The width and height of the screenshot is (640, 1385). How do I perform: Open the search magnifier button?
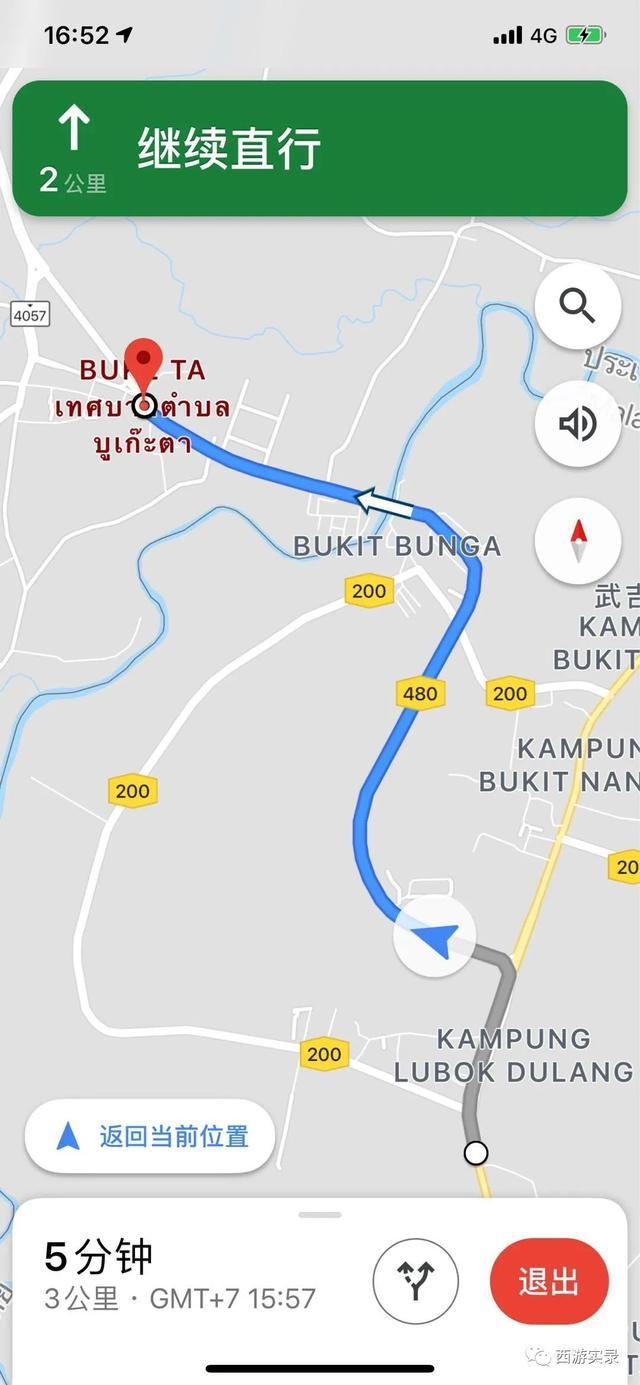point(578,306)
